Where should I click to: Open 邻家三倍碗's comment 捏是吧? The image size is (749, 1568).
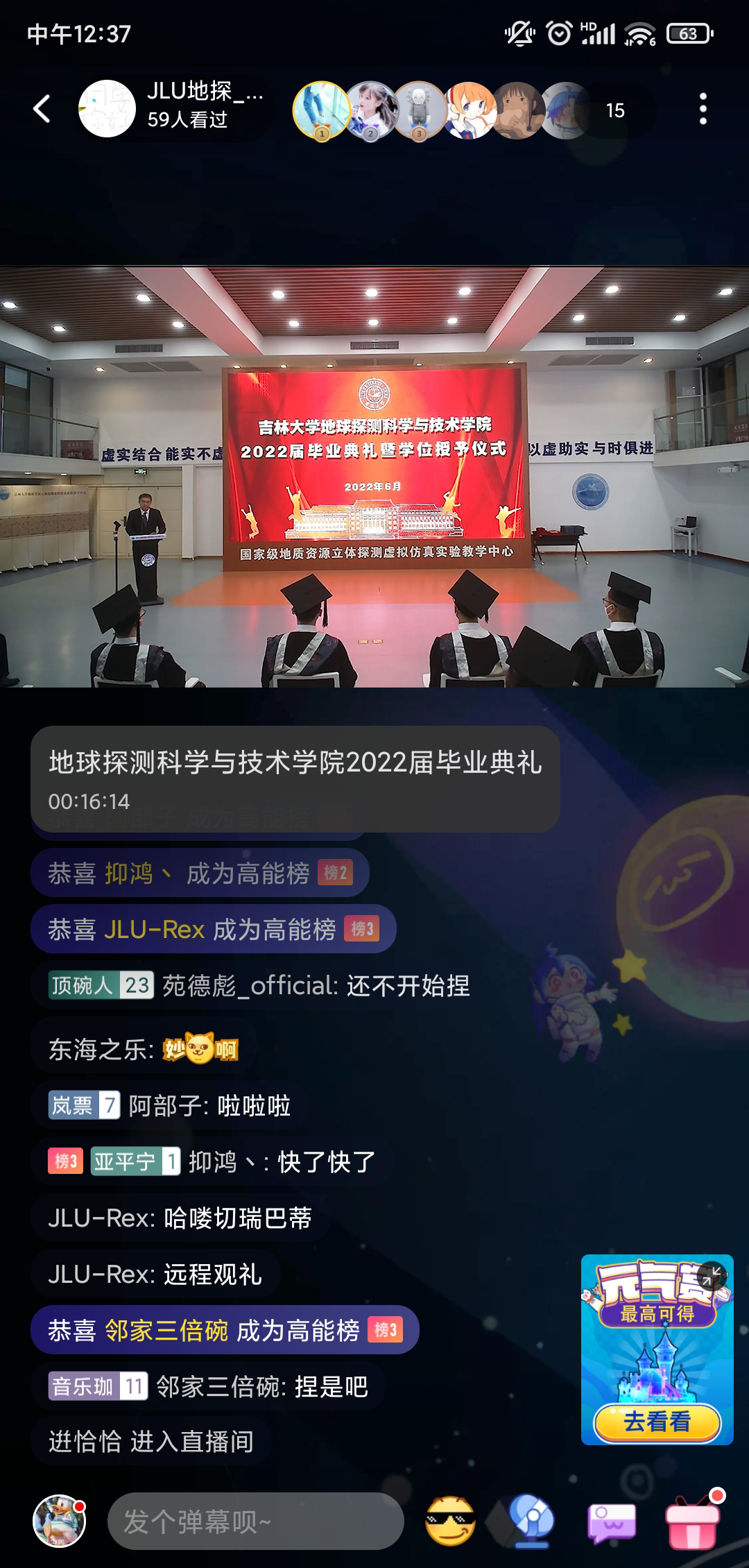(x=208, y=1387)
